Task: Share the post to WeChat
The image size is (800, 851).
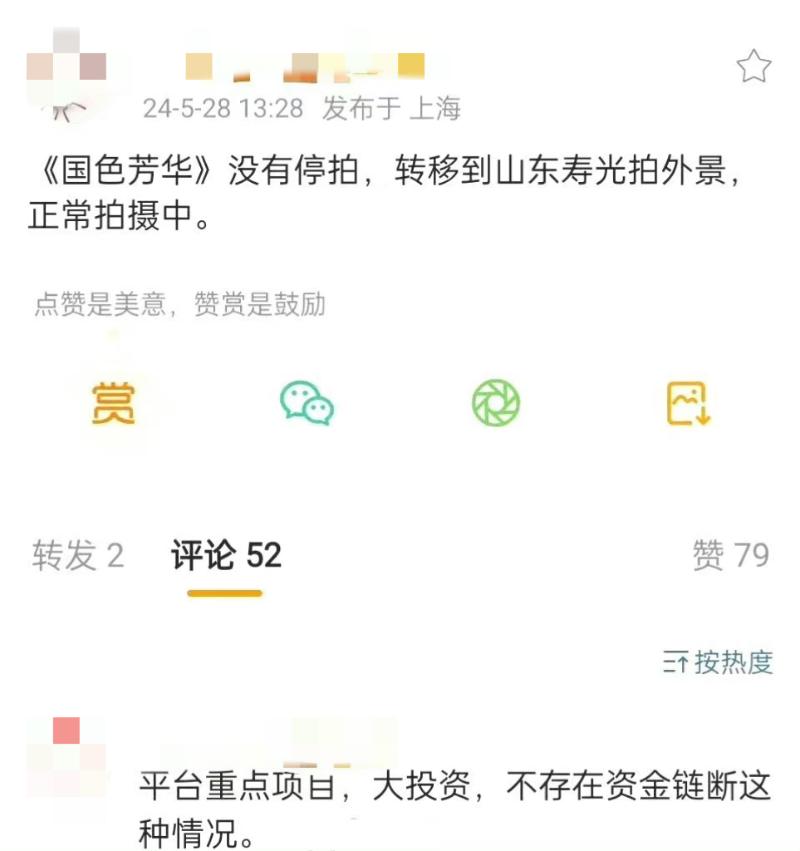Action: click(306, 403)
